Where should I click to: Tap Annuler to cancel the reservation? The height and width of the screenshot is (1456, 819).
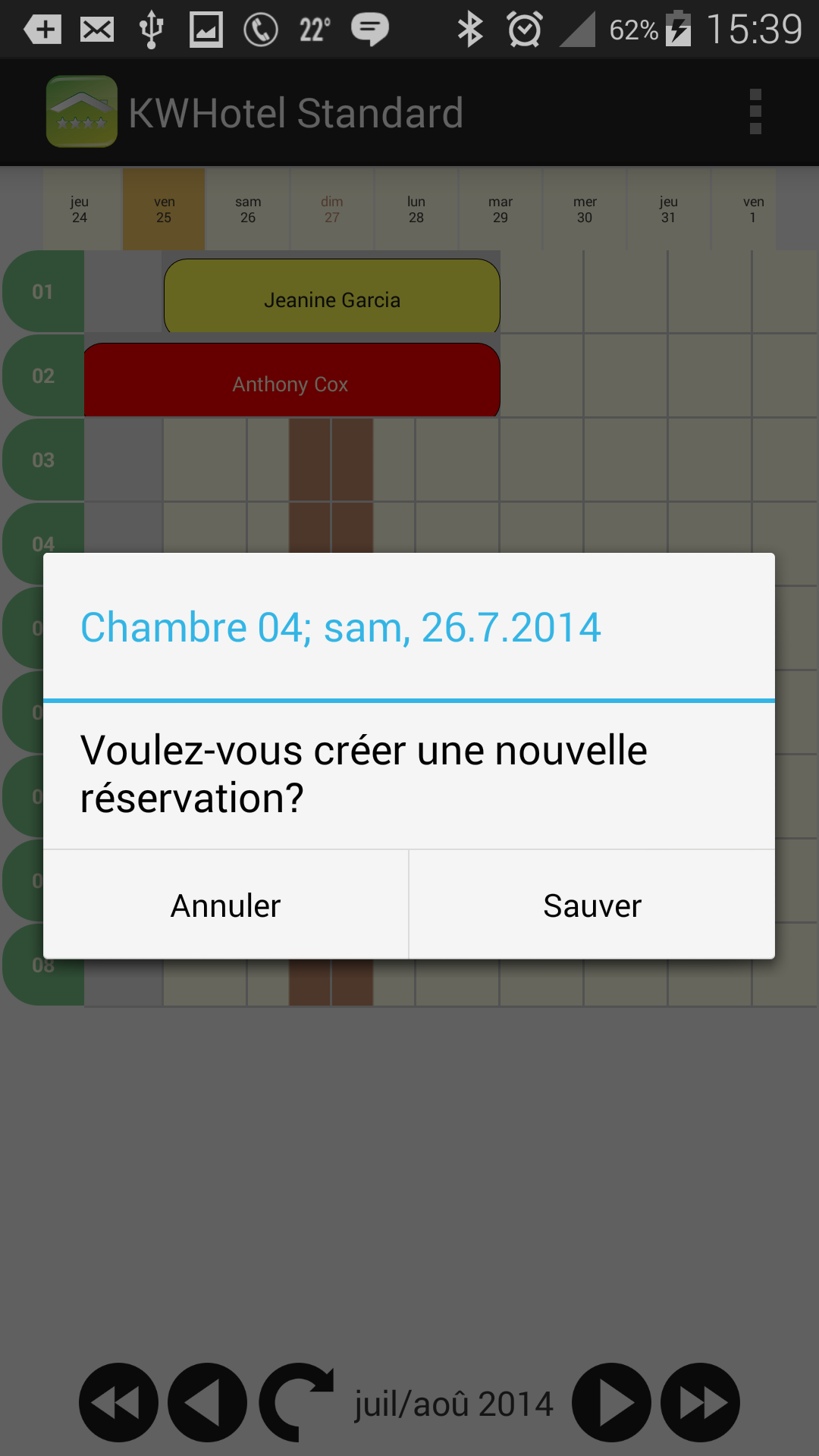point(226,905)
